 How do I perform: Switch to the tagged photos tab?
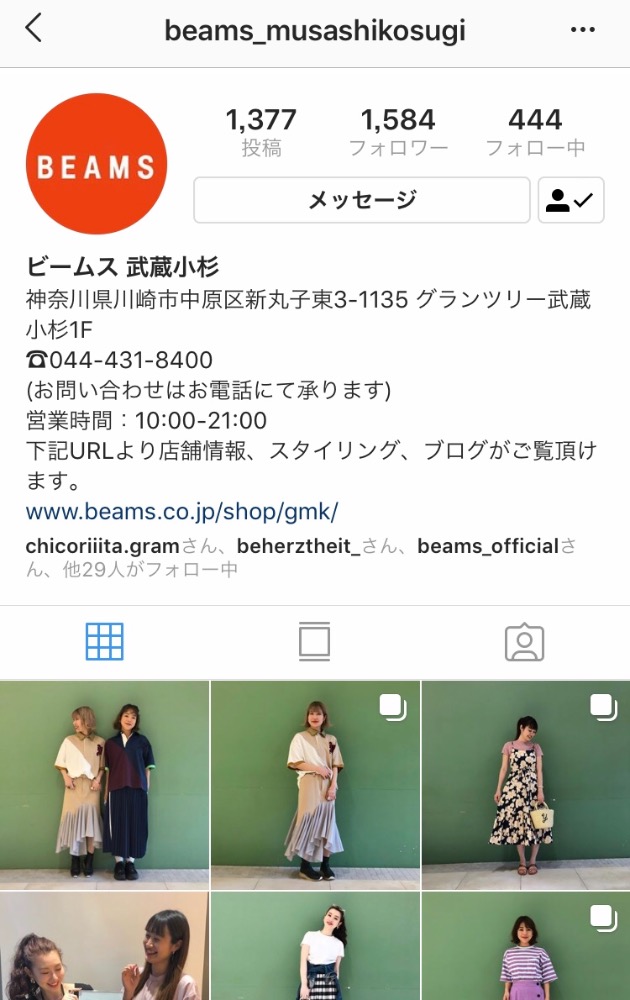pos(524,641)
